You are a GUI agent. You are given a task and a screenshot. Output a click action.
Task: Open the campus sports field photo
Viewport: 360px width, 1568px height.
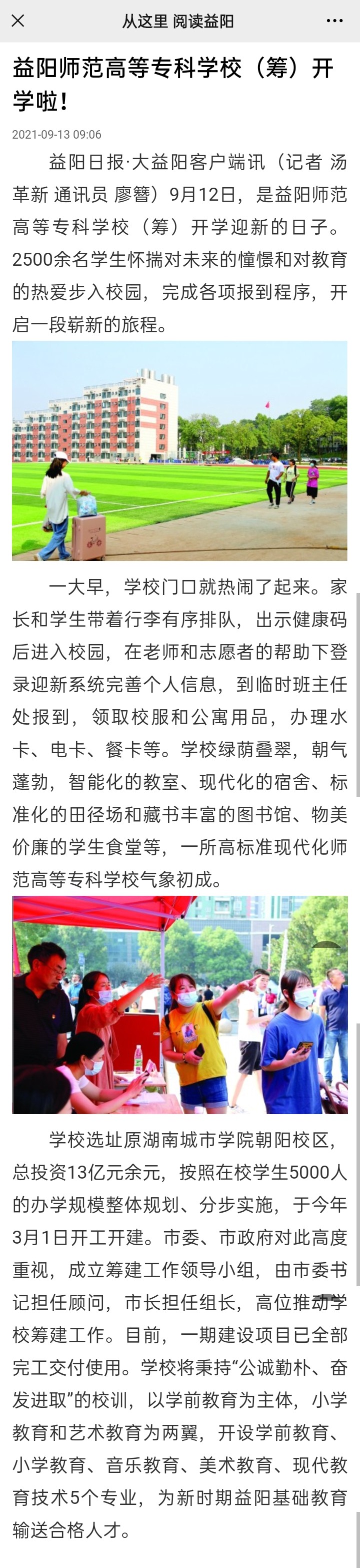coord(179,450)
